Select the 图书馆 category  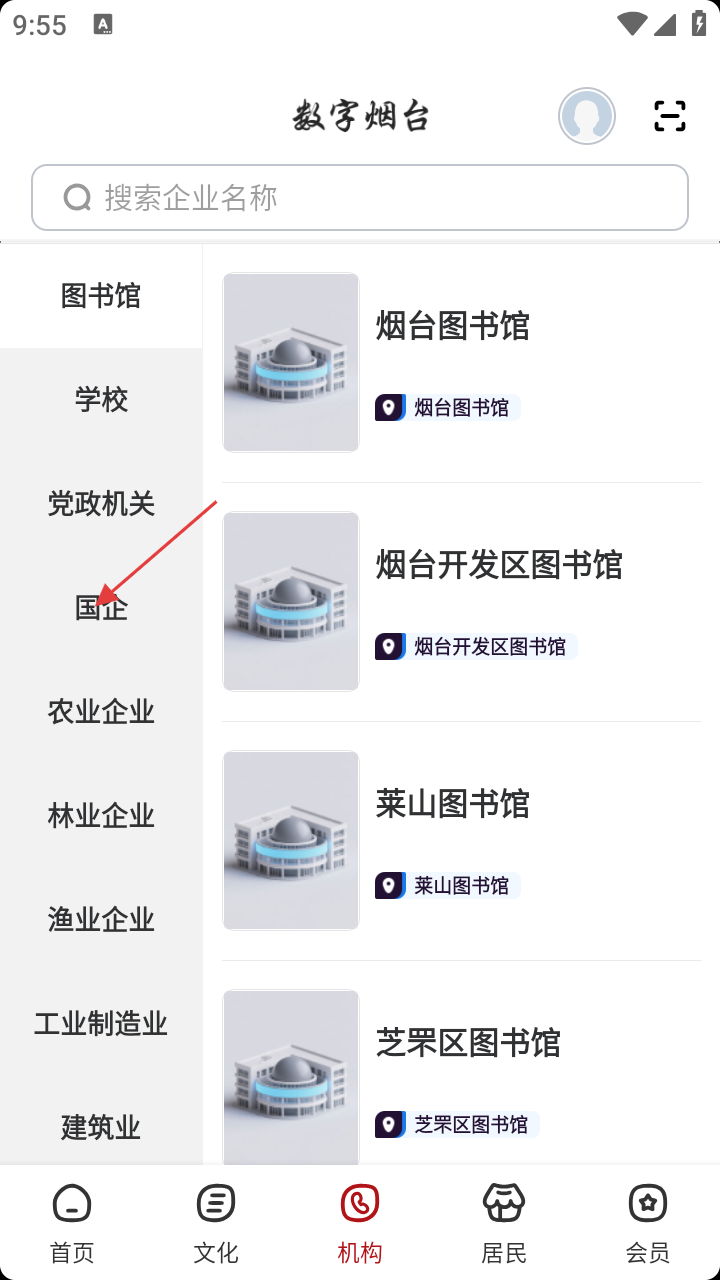point(101,296)
